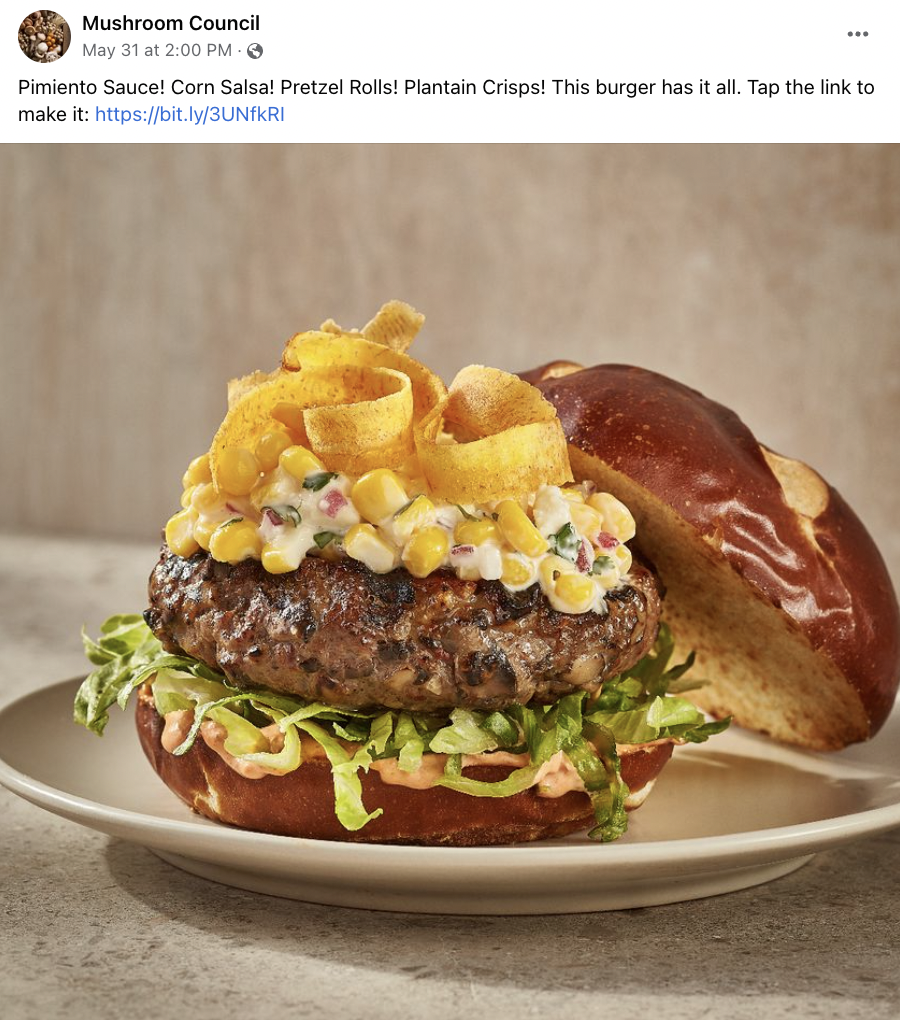Tap the May 31 post timestamp
The image size is (900, 1020).
(x=157, y=50)
